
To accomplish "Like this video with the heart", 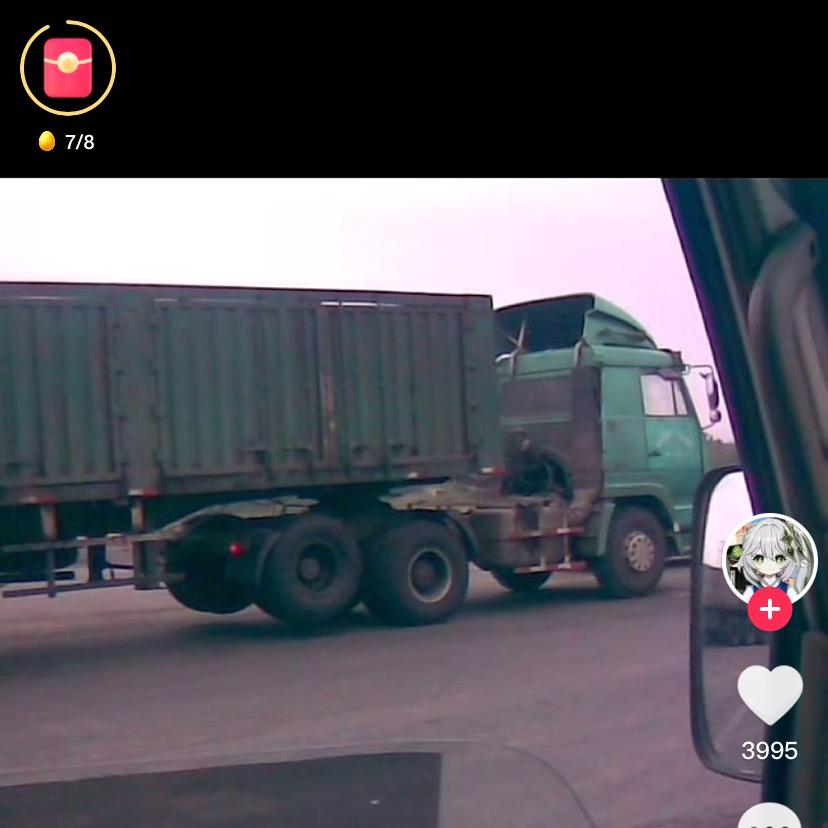I will [x=769, y=694].
